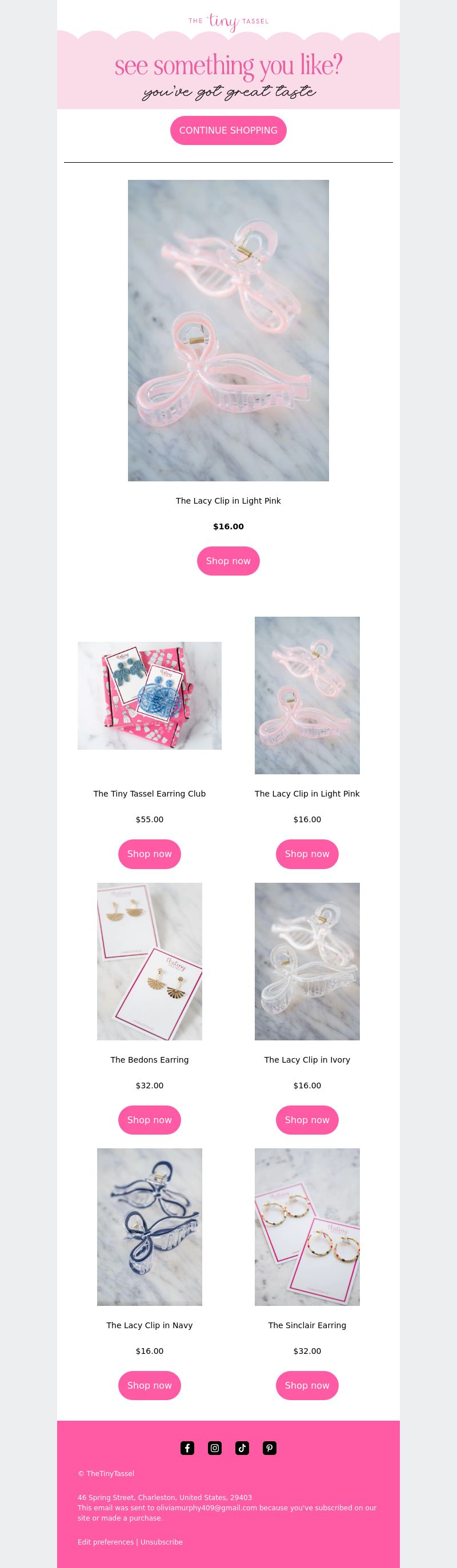The width and height of the screenshot is (457, 1568).
Task: Open the Facebook page icon
Action: [x=187, y=1448]
